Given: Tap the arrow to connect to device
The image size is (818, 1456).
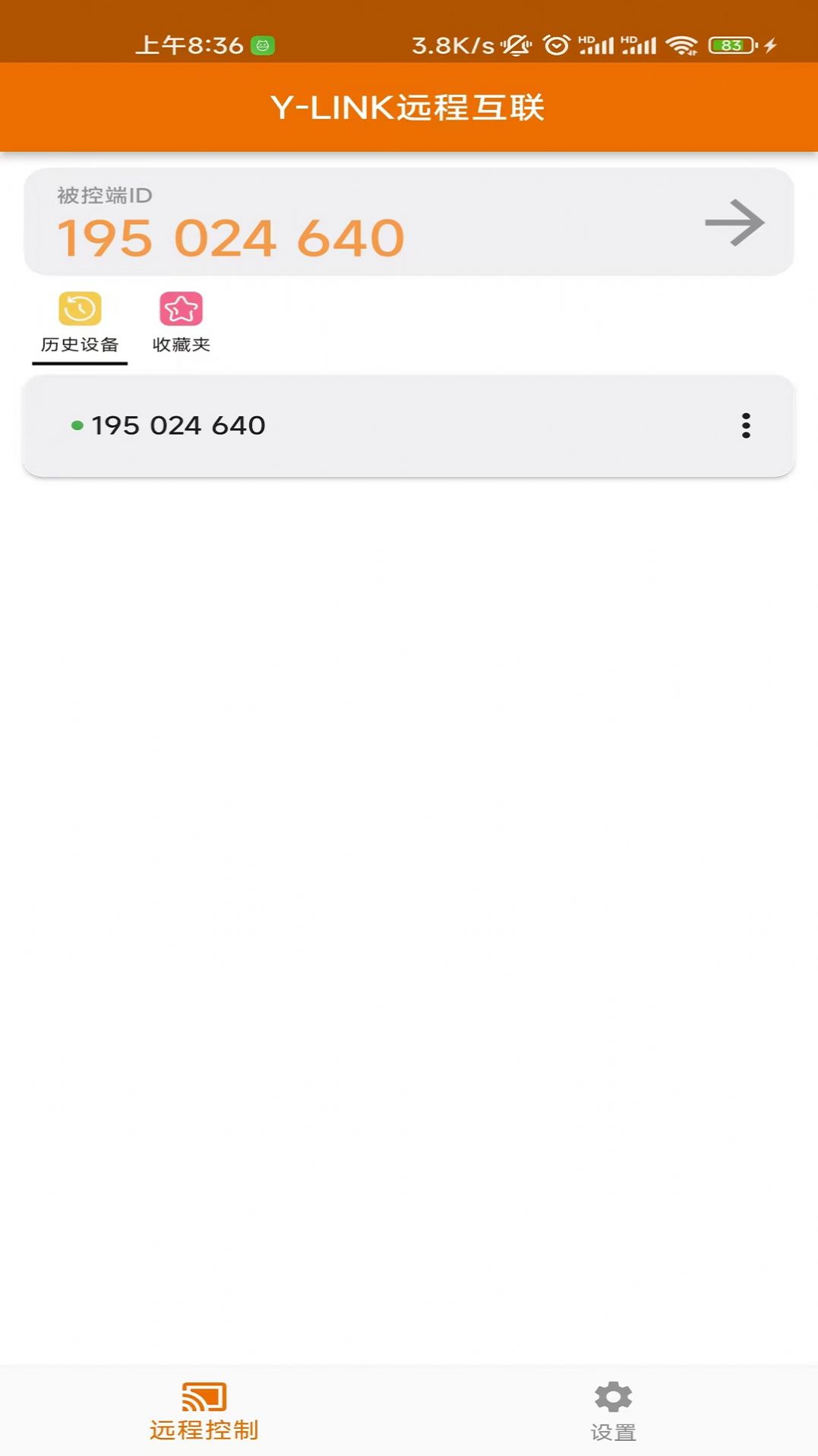Looking at the screenshot, I should coord(734,223).
